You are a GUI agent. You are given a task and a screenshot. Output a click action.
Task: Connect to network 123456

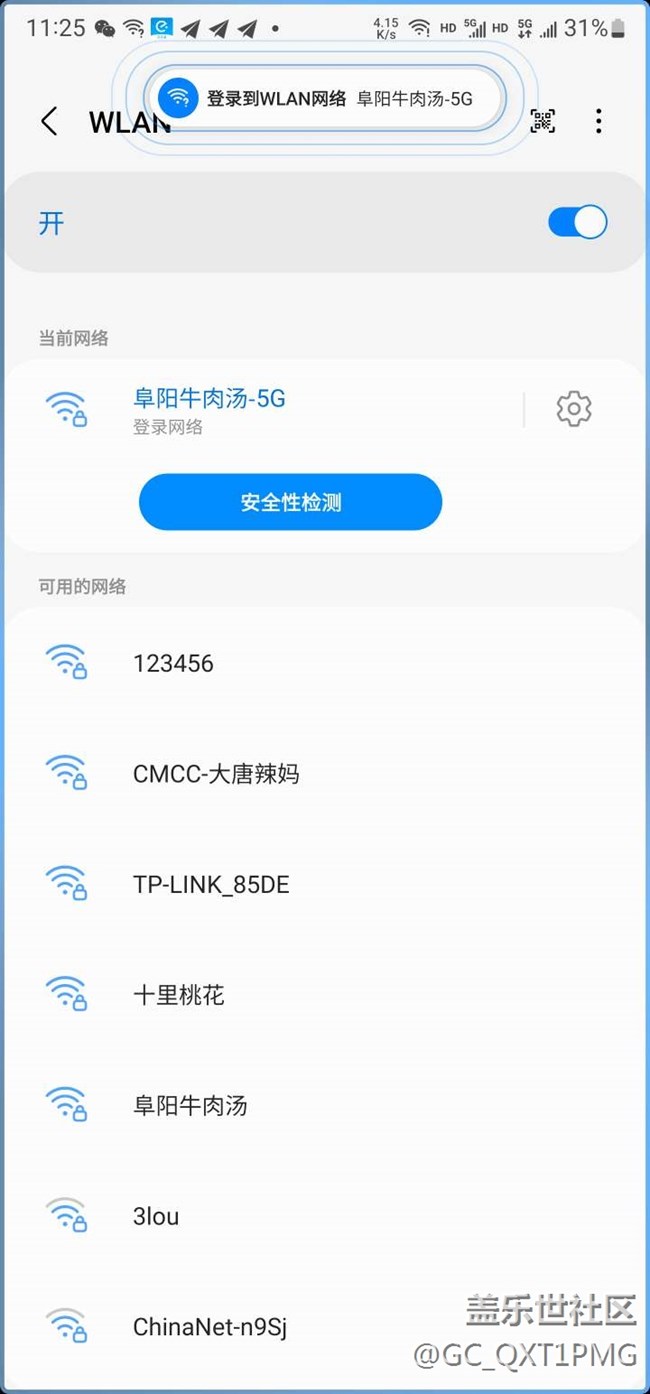pos(325,663)
